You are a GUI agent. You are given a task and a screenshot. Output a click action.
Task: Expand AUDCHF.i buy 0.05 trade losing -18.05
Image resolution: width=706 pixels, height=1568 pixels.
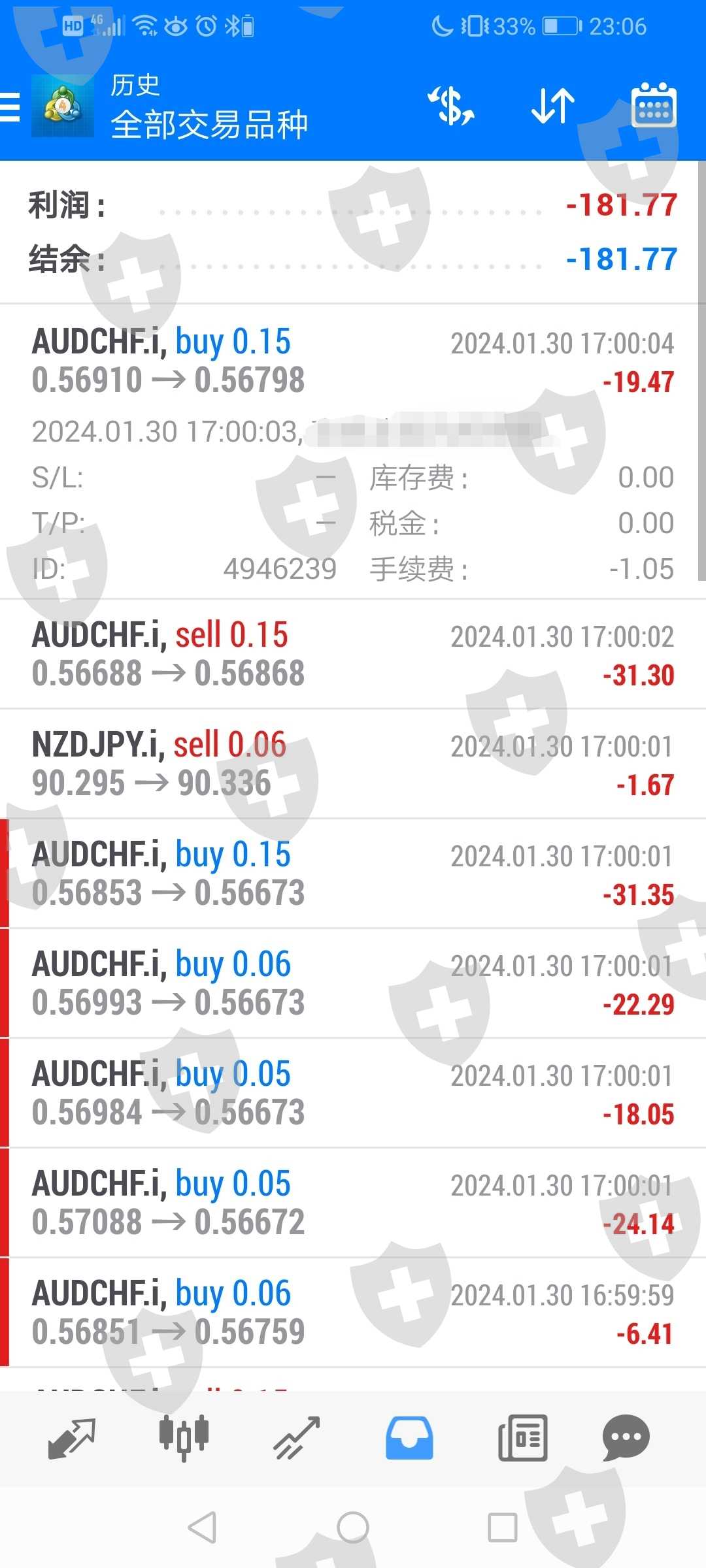(x=353, y=1093)
